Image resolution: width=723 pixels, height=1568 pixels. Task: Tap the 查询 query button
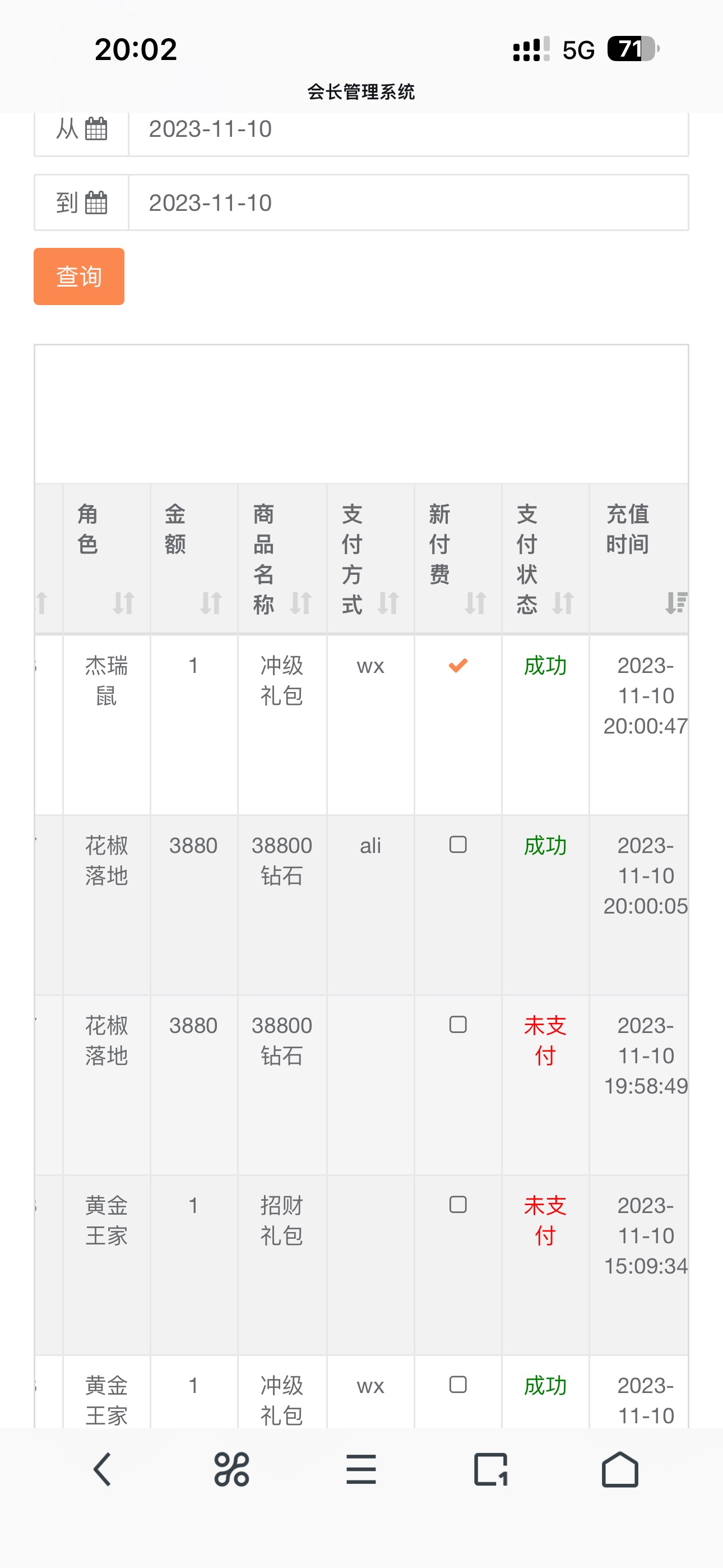(x=79, y=276)
